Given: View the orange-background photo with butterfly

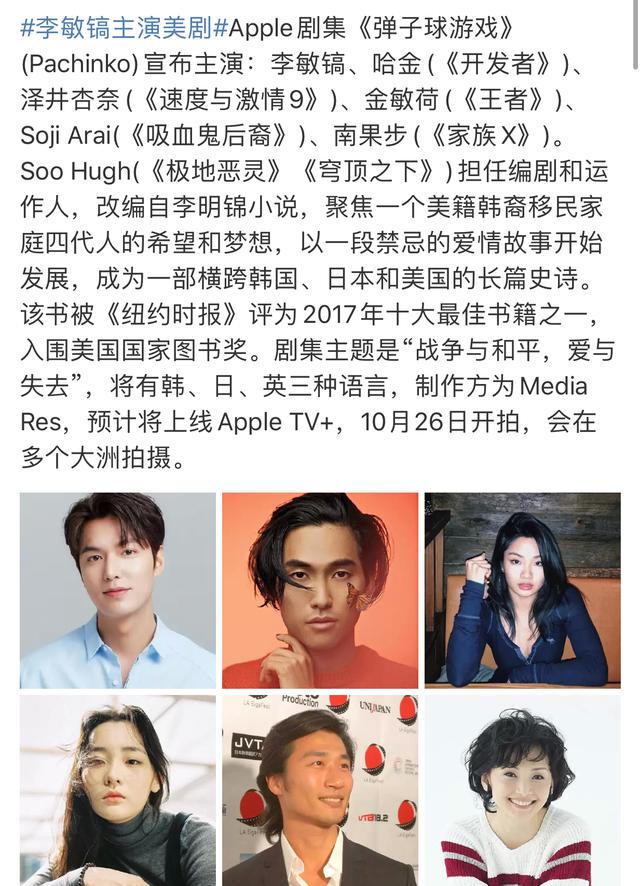Looking at the screenshot, I should pos(320,589).
